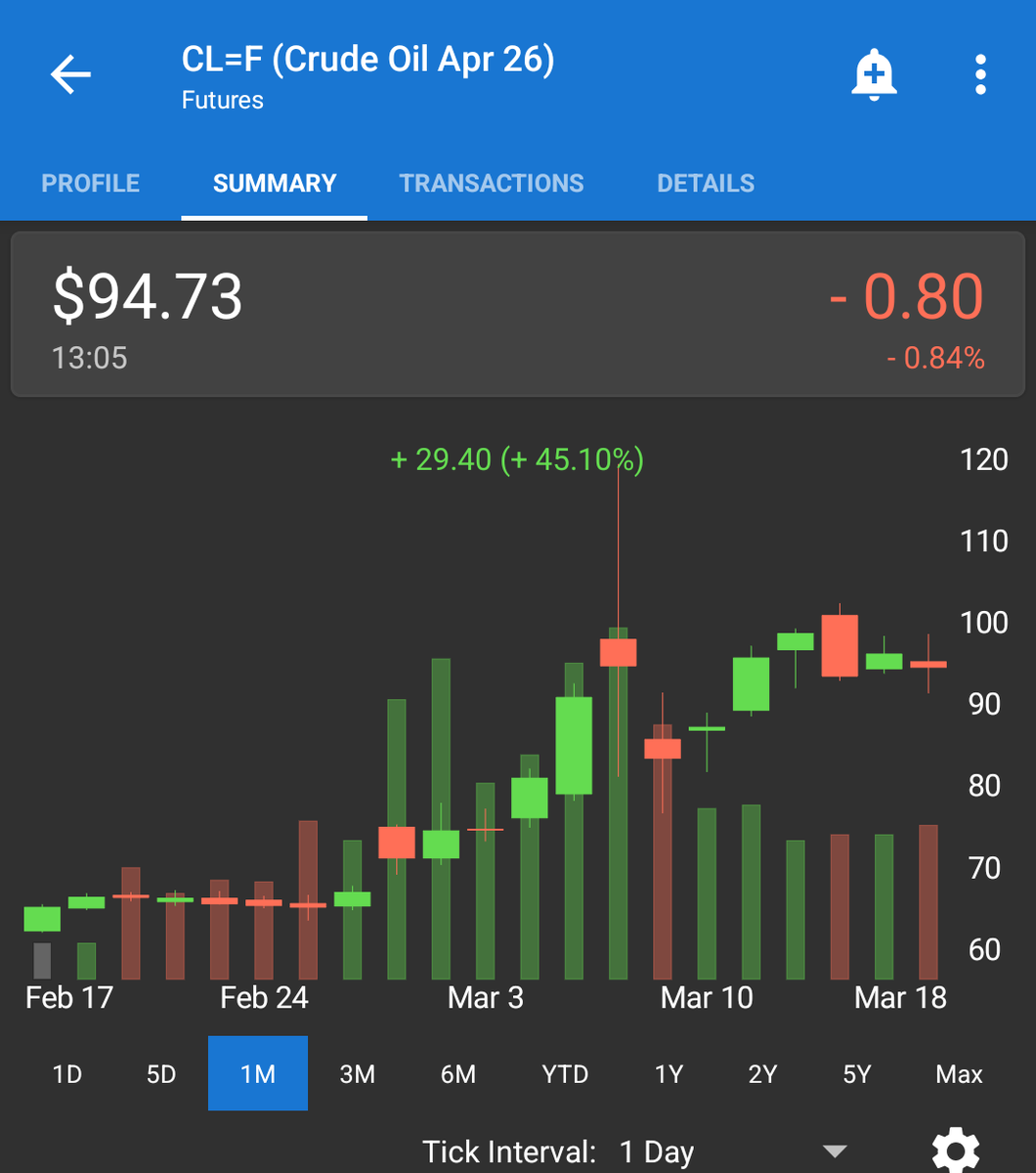Show the 5D chart range

(161, 1074)
